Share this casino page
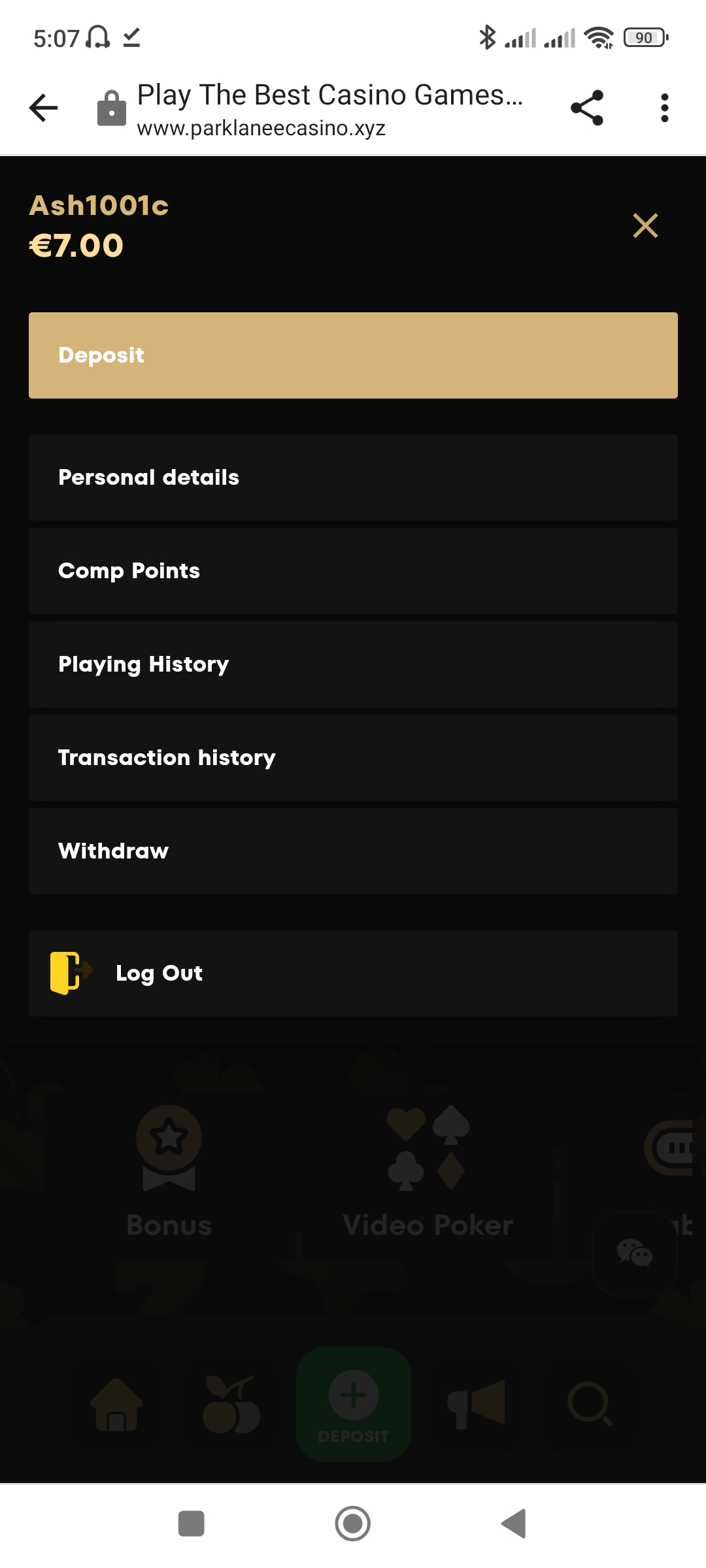Screen dimensions: 706x1568 tap(586, 108)
